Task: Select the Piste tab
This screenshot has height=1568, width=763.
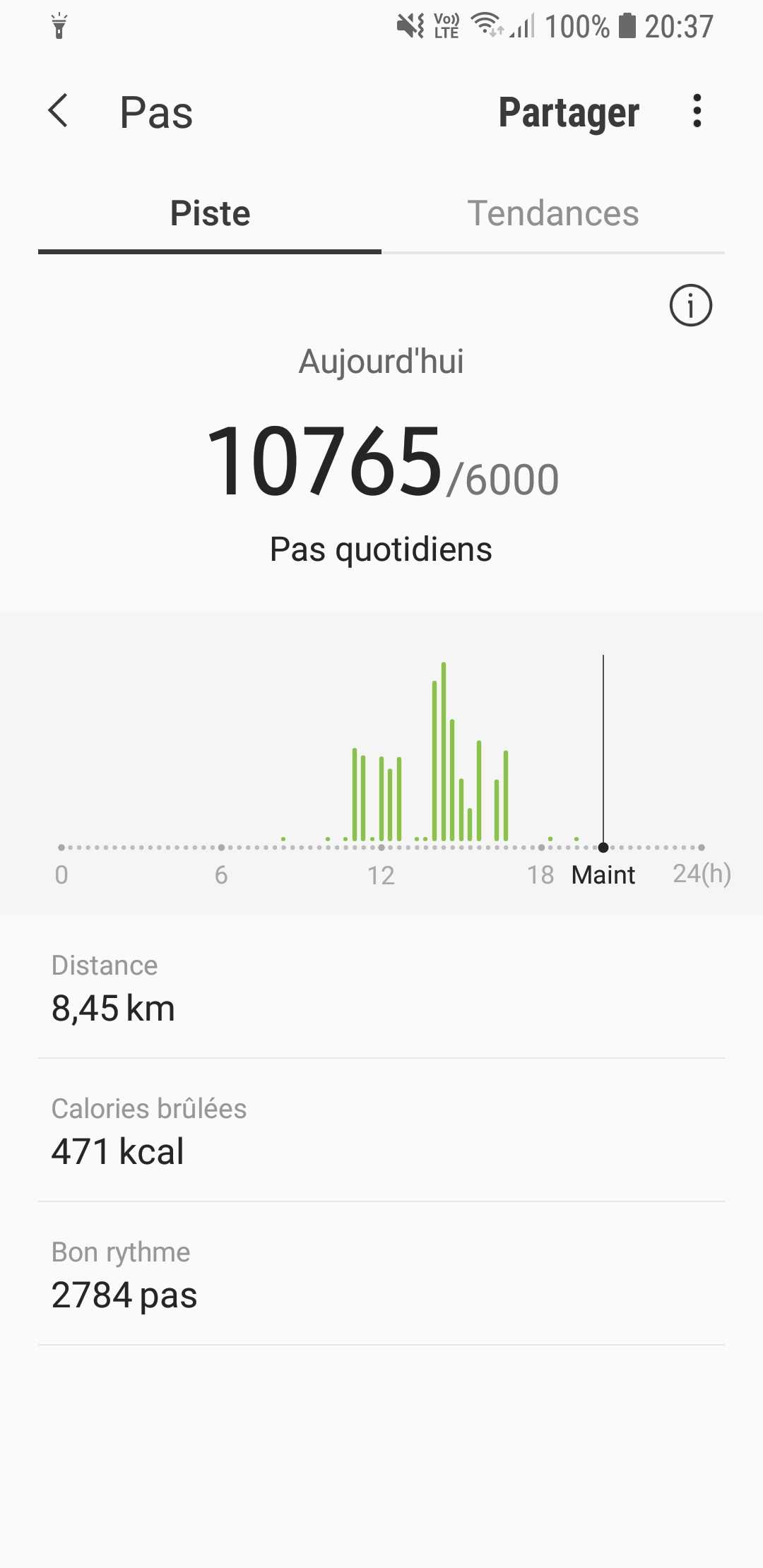Action: 210,213
